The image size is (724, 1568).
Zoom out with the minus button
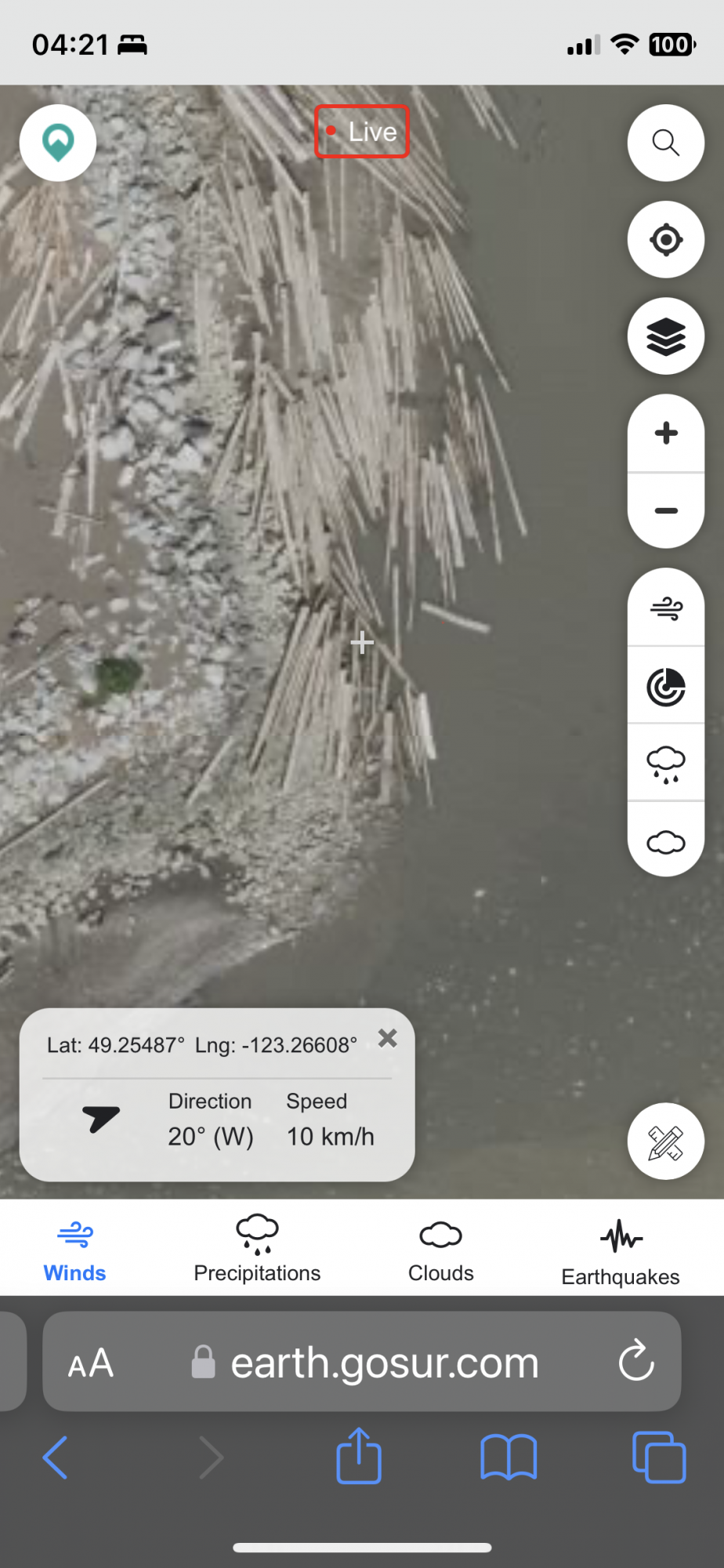pyautogui.click(x=665, y=510)
